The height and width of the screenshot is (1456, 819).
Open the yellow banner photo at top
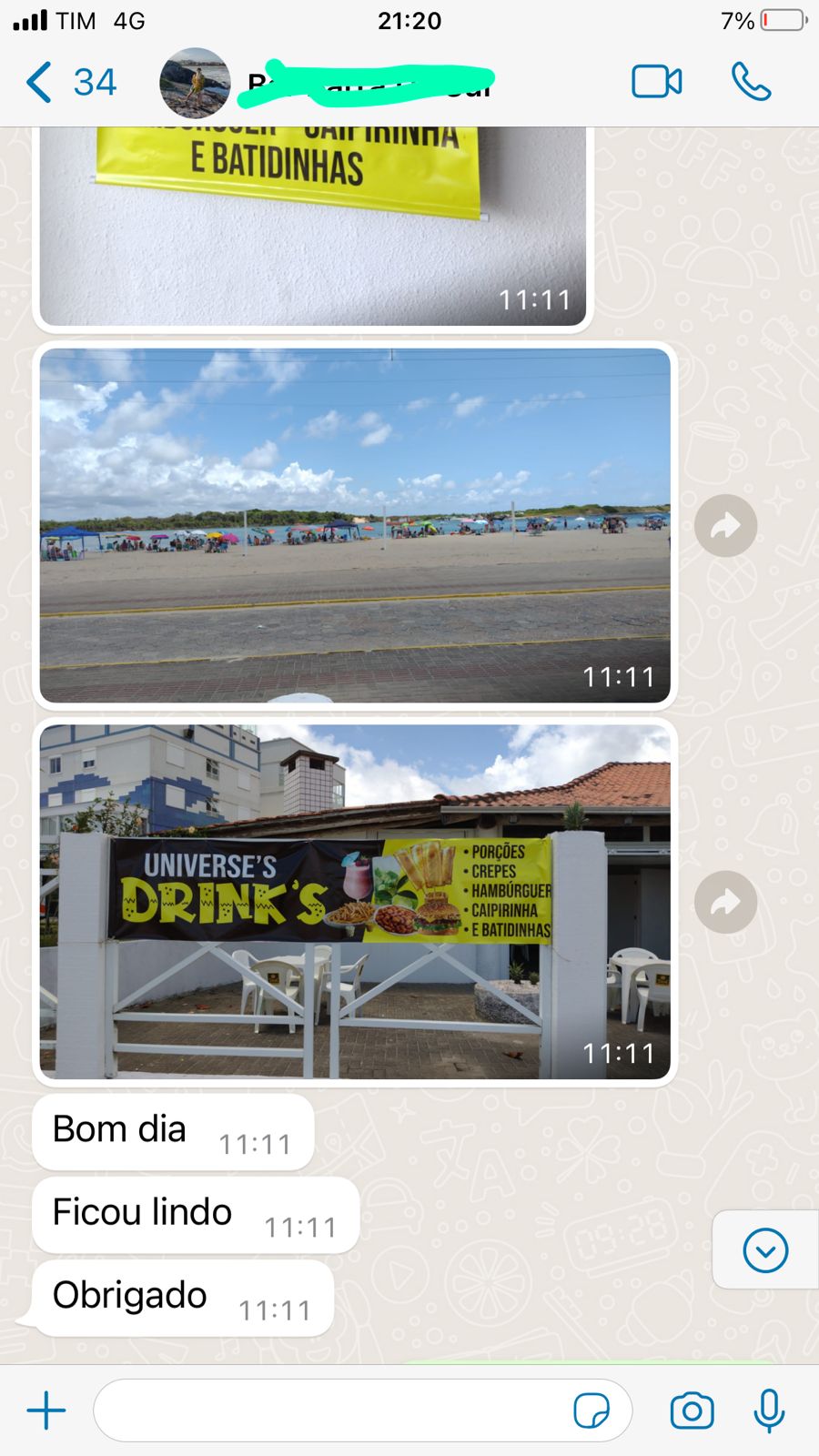[313, 226]
